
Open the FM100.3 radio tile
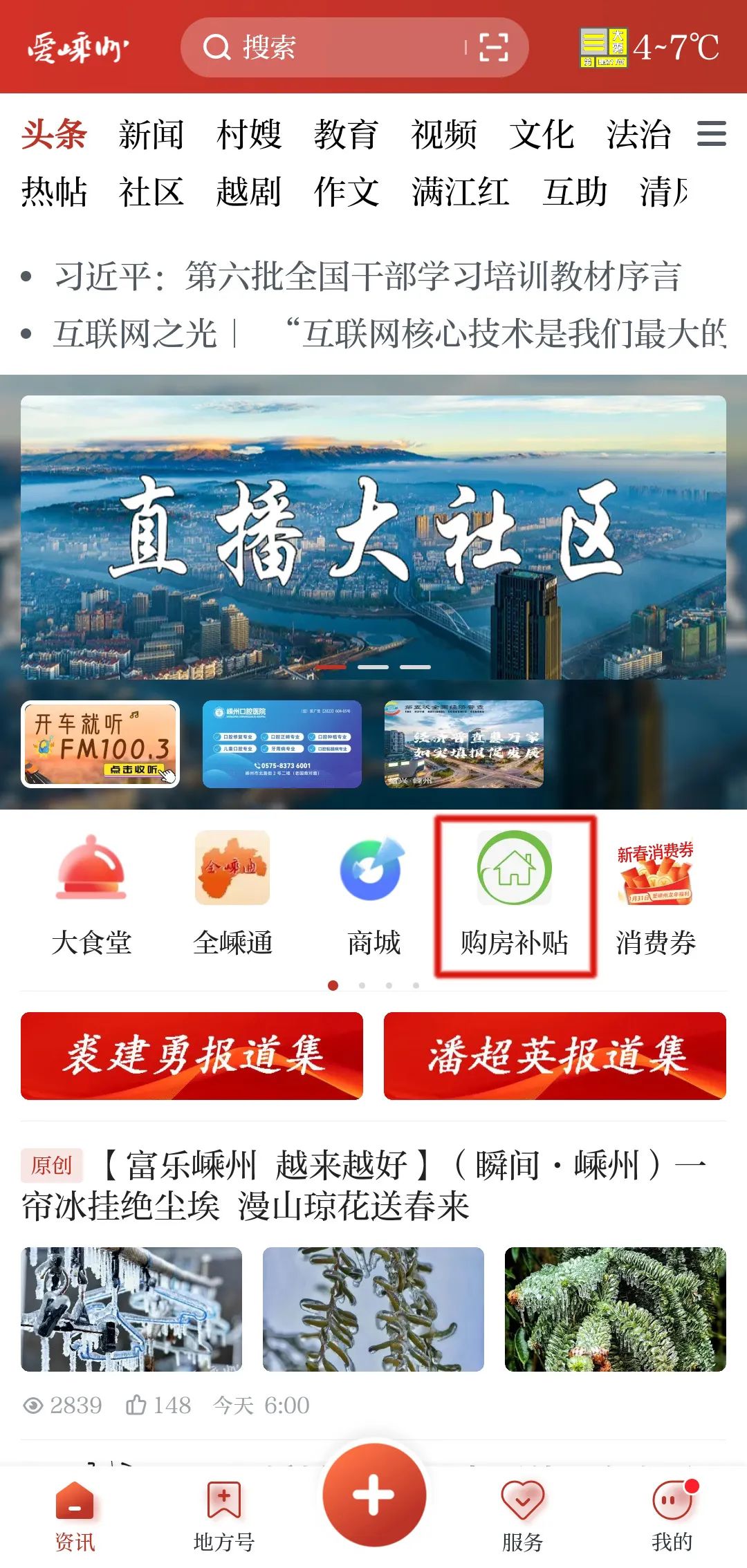101,745
